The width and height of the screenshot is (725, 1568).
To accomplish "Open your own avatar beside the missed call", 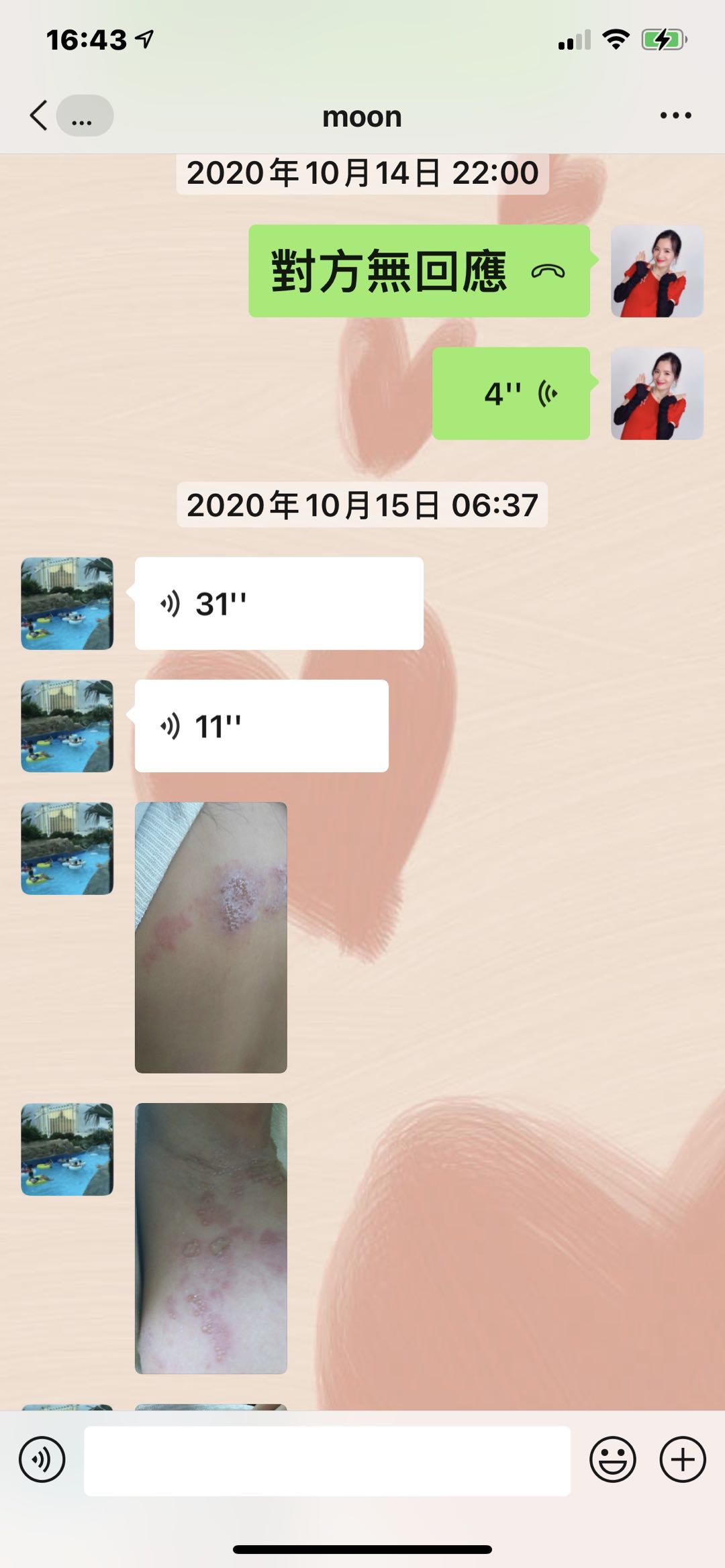I will [x=657, y=271].
